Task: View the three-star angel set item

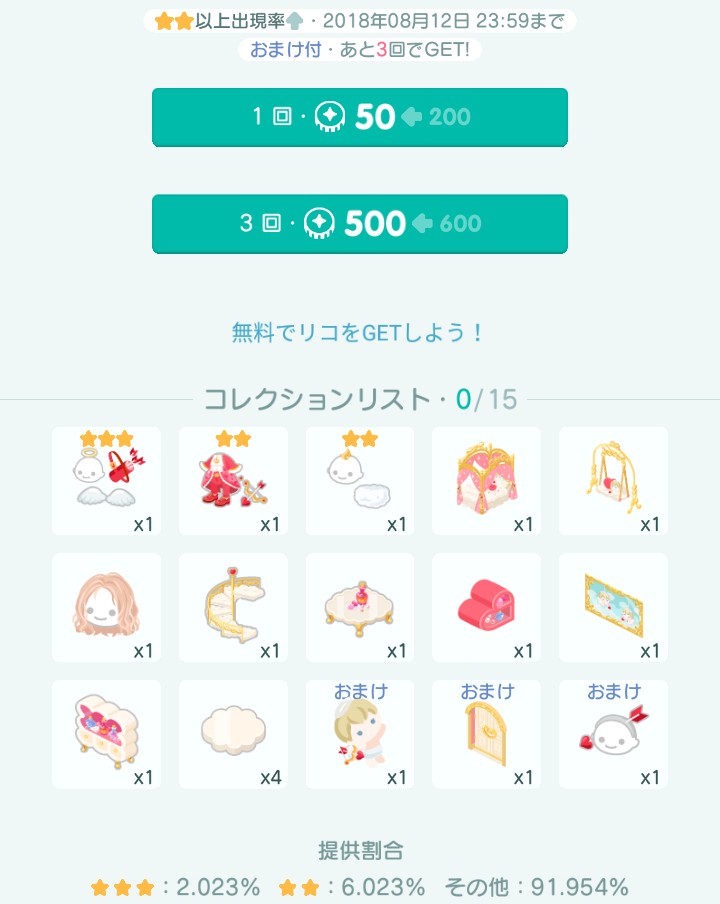Action: click(106, 481)
